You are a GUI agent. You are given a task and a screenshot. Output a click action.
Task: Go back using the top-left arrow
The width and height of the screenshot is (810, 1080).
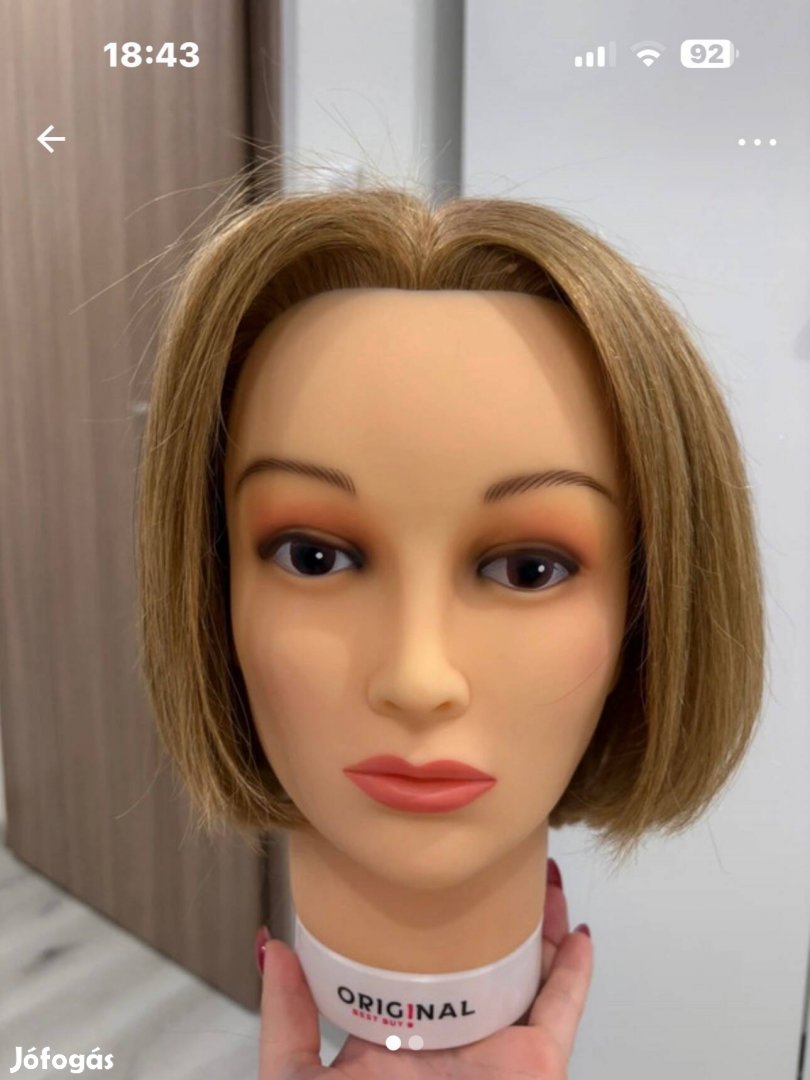tap(51, 139)
